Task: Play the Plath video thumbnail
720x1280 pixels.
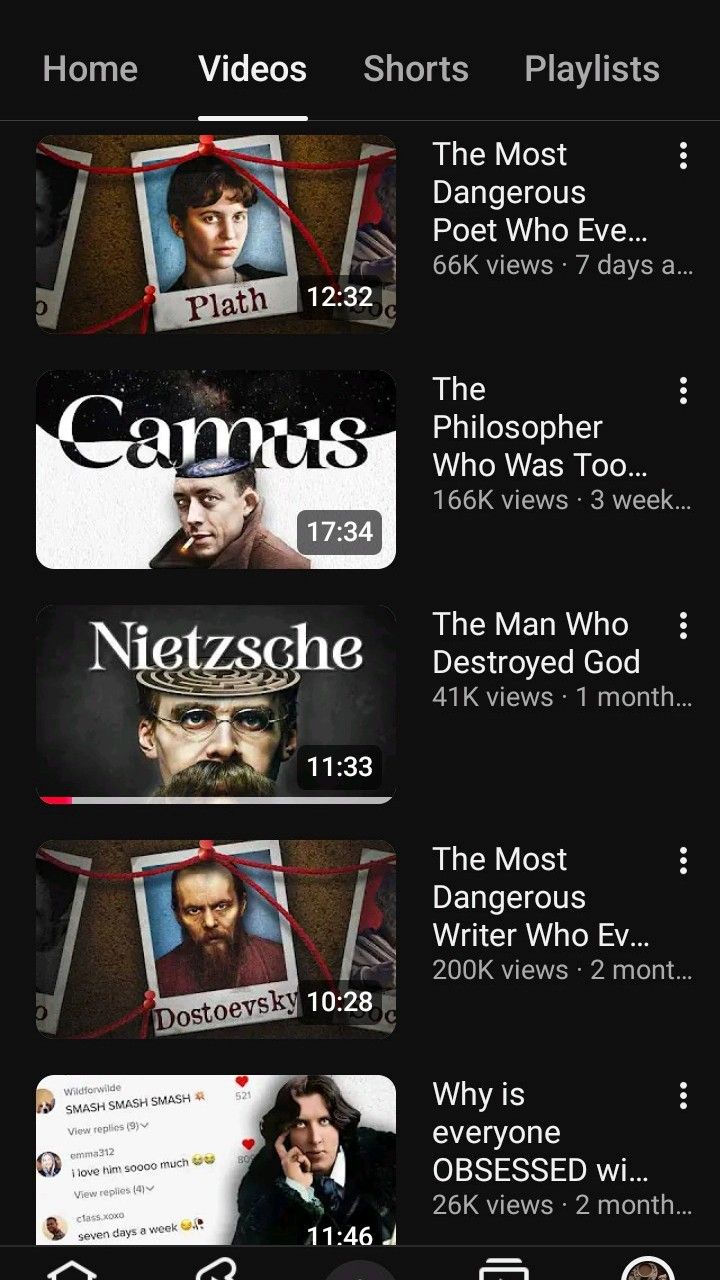Action: tap(216, 234)
